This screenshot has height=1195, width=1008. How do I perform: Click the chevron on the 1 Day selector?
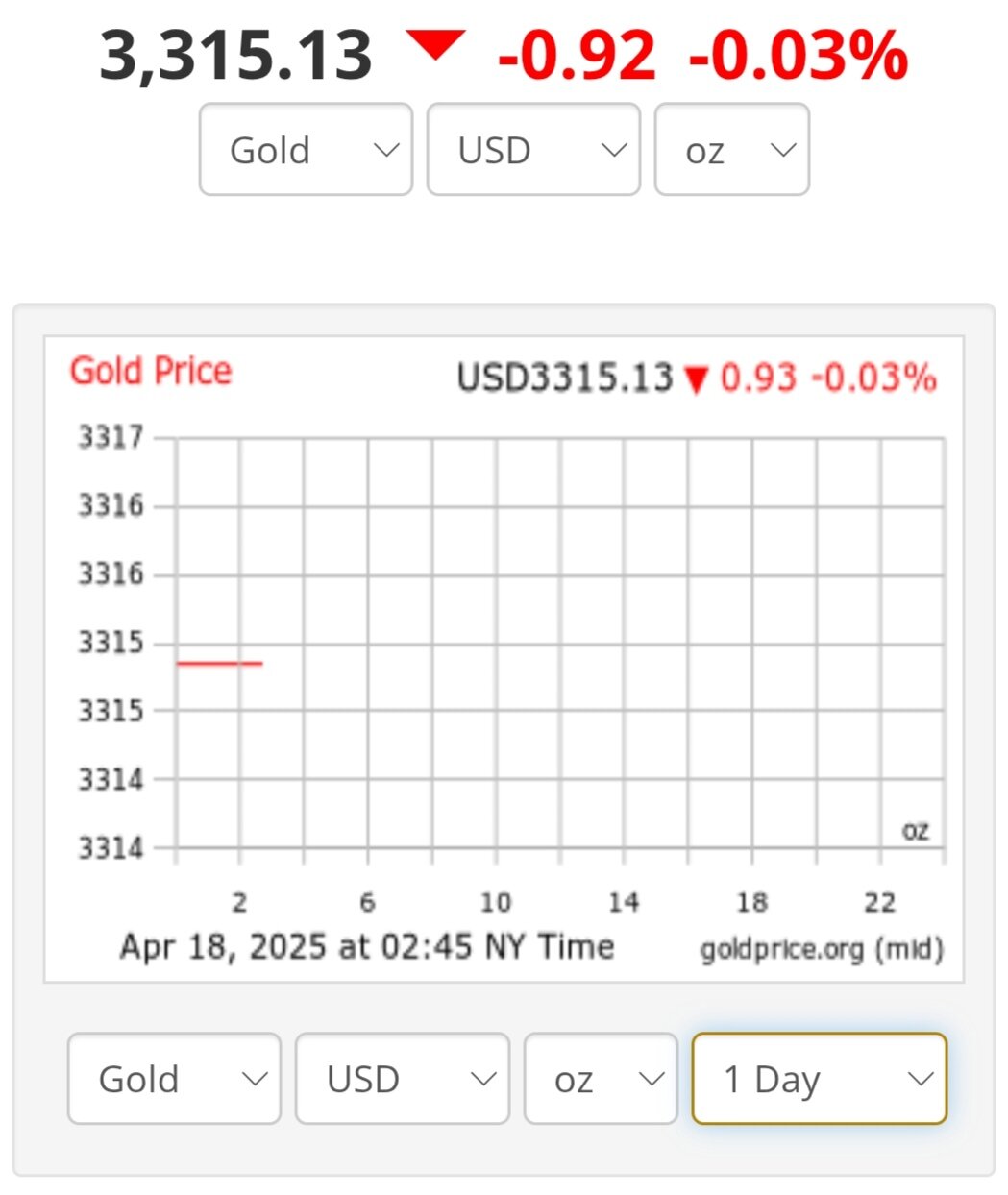(x=920, y=1078)
